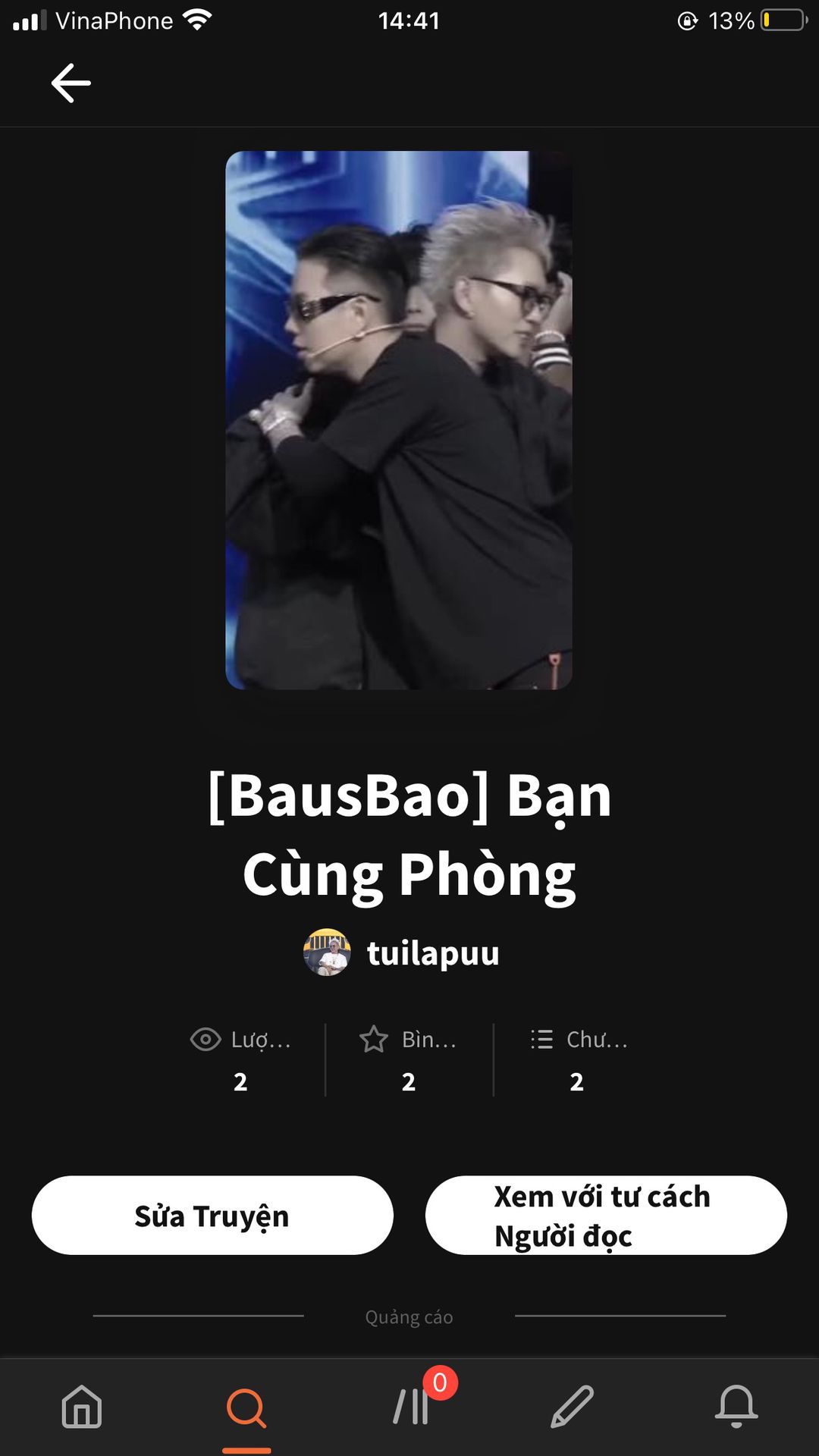Viewport: 819px width, 1456px height.
Task: Open the Write pencil tab
Action: pos(573,1407)
